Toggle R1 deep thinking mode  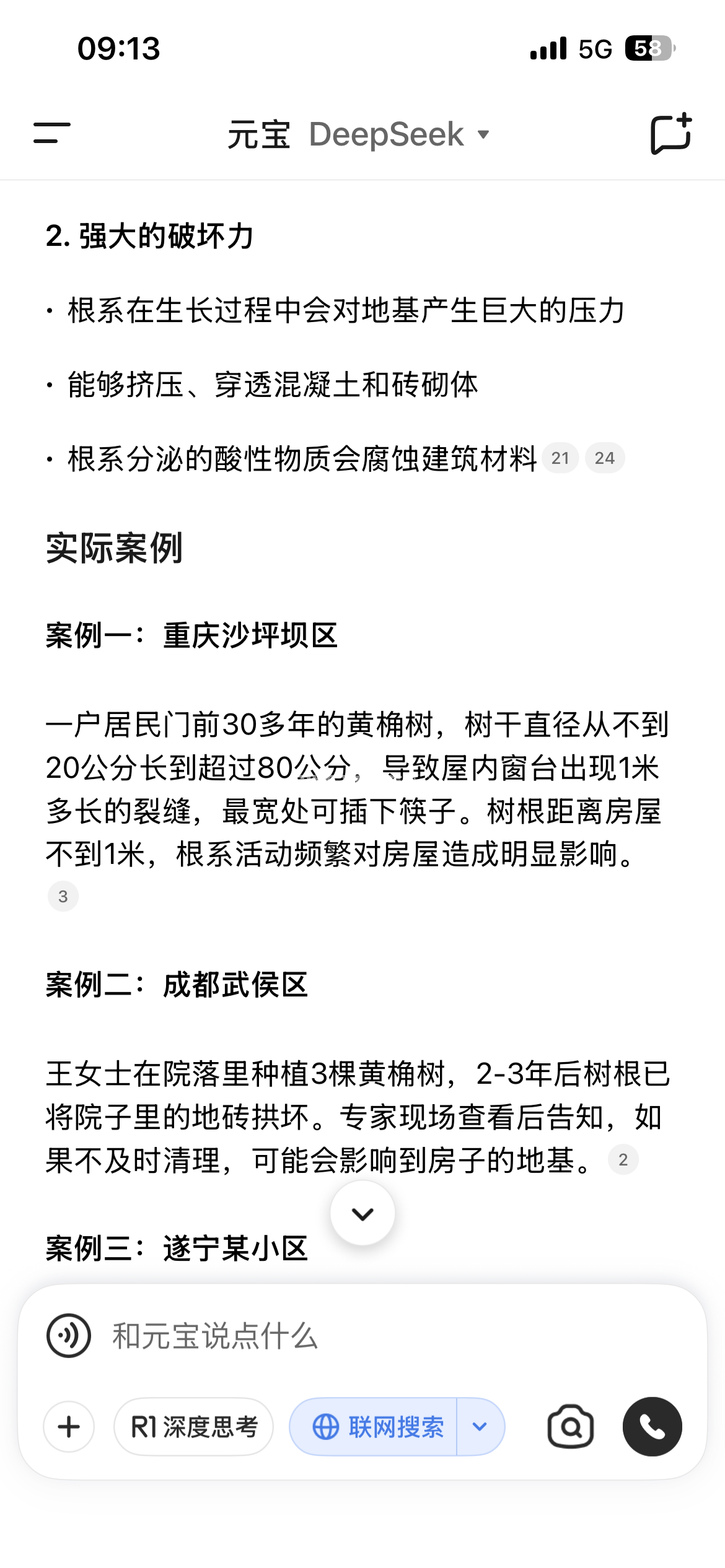[x=193, y=1427]
